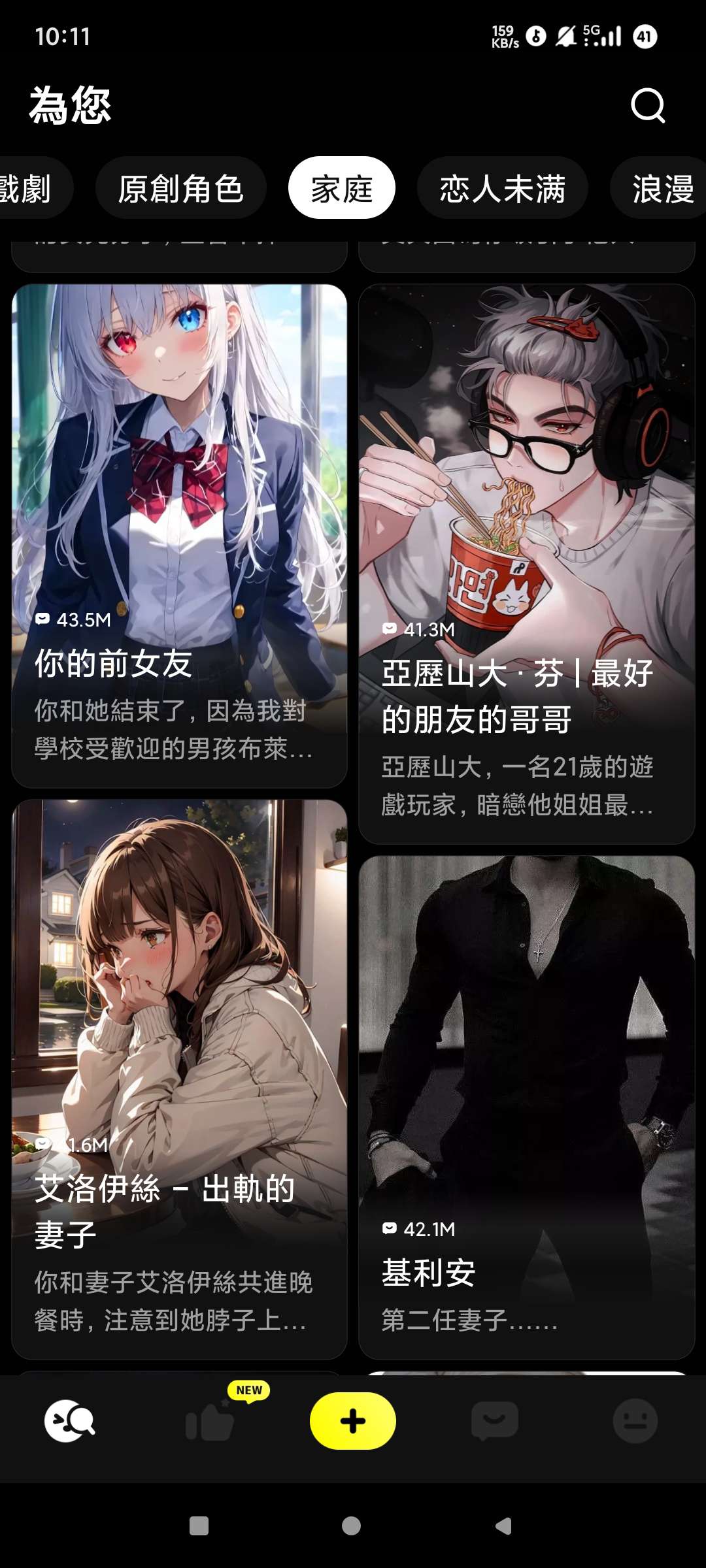Viewport: 706px width, 1568px height.
Task: Tap the explore tab in bottom bar
Action: tap(69, 1421)
